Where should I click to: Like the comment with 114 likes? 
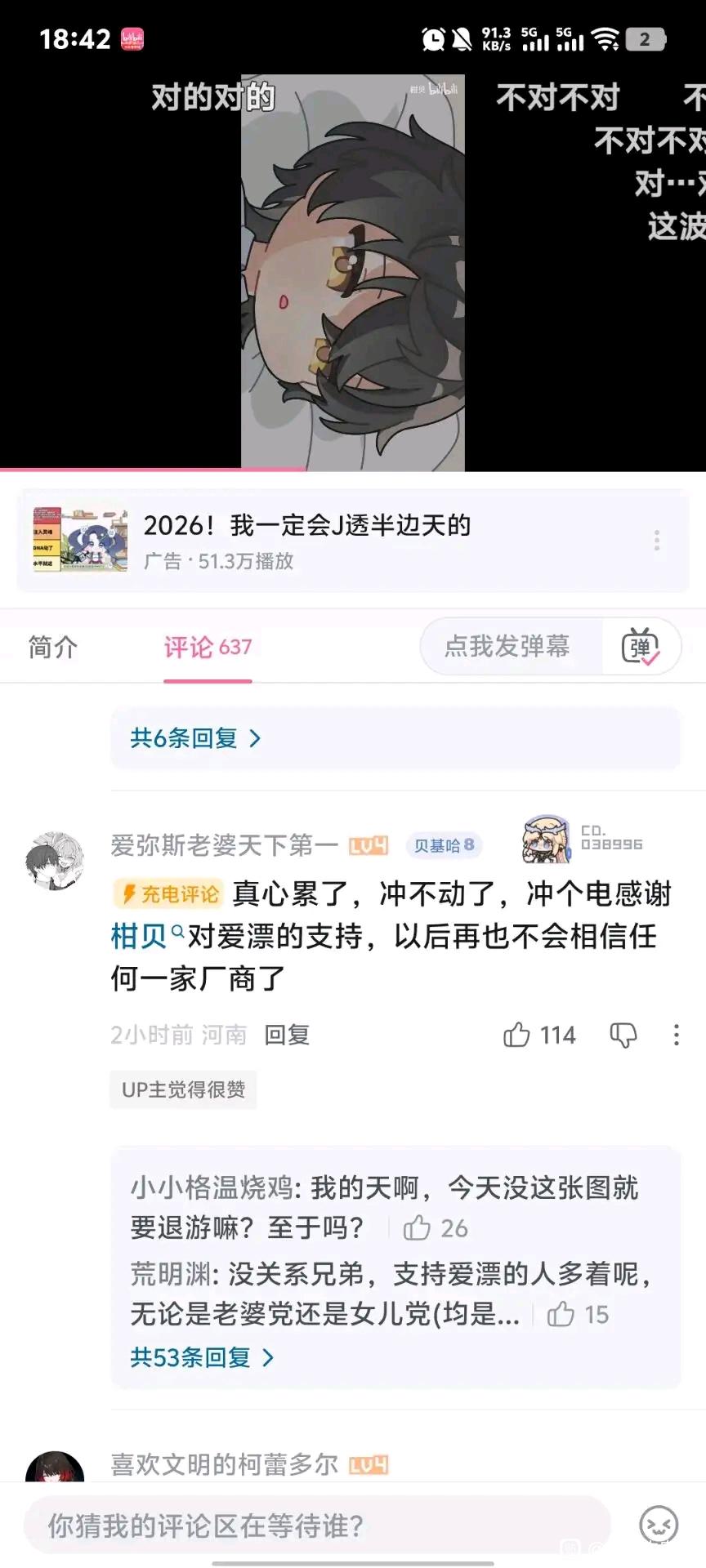[x=517, y=1035]
